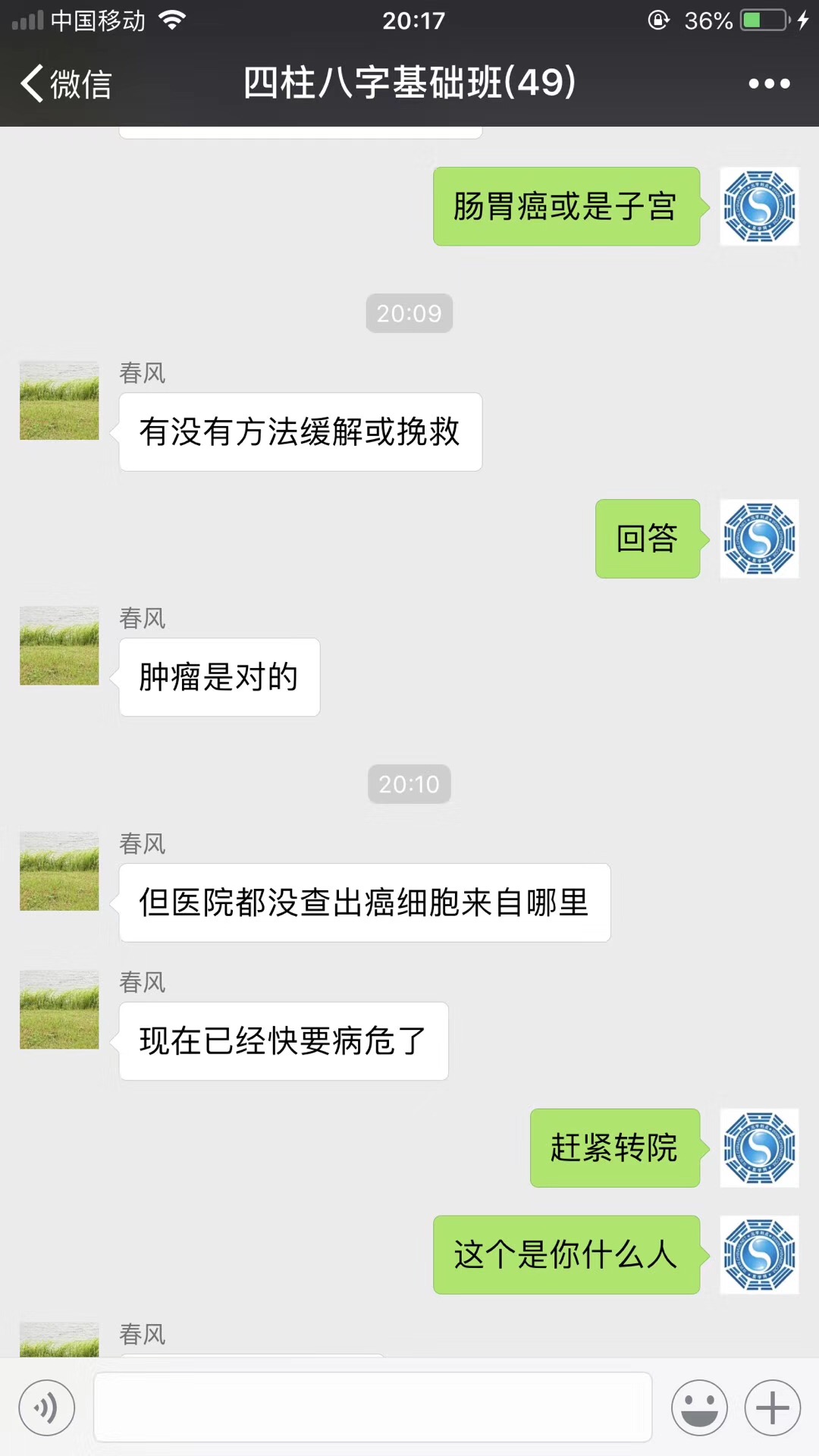Viewport: 819px width, 1456px height.
Task: Go back to the 微信 chat list
Action: pos(66,83)
